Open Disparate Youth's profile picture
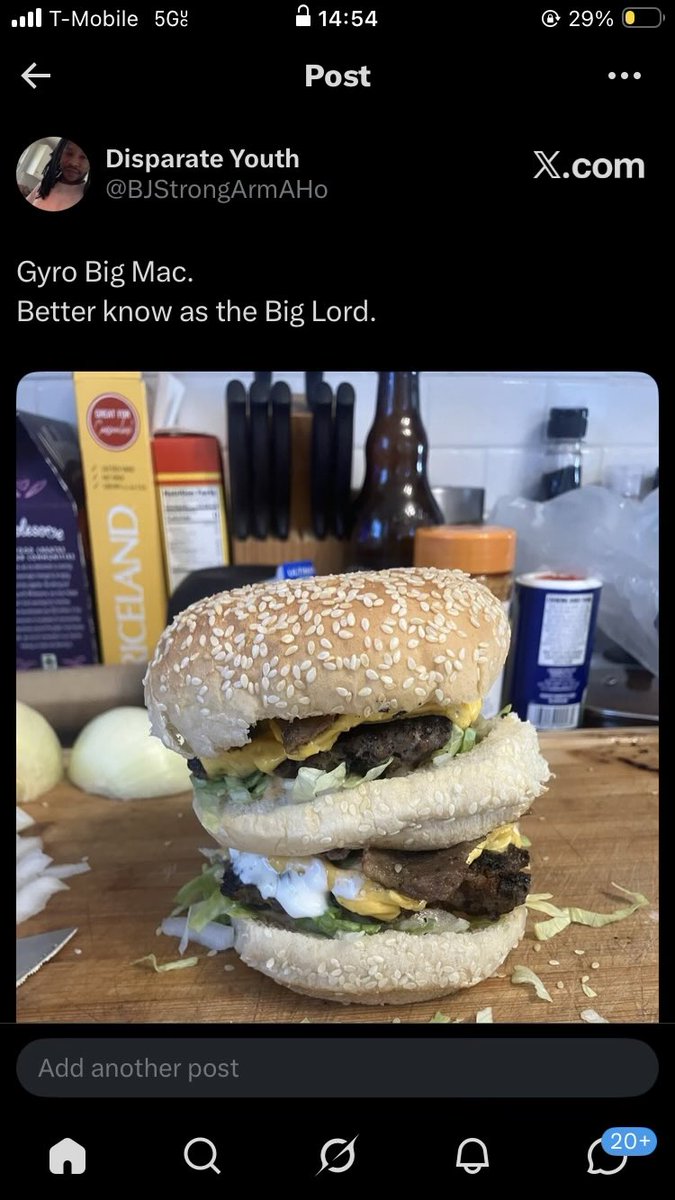675x1200 pixels. 53,174
